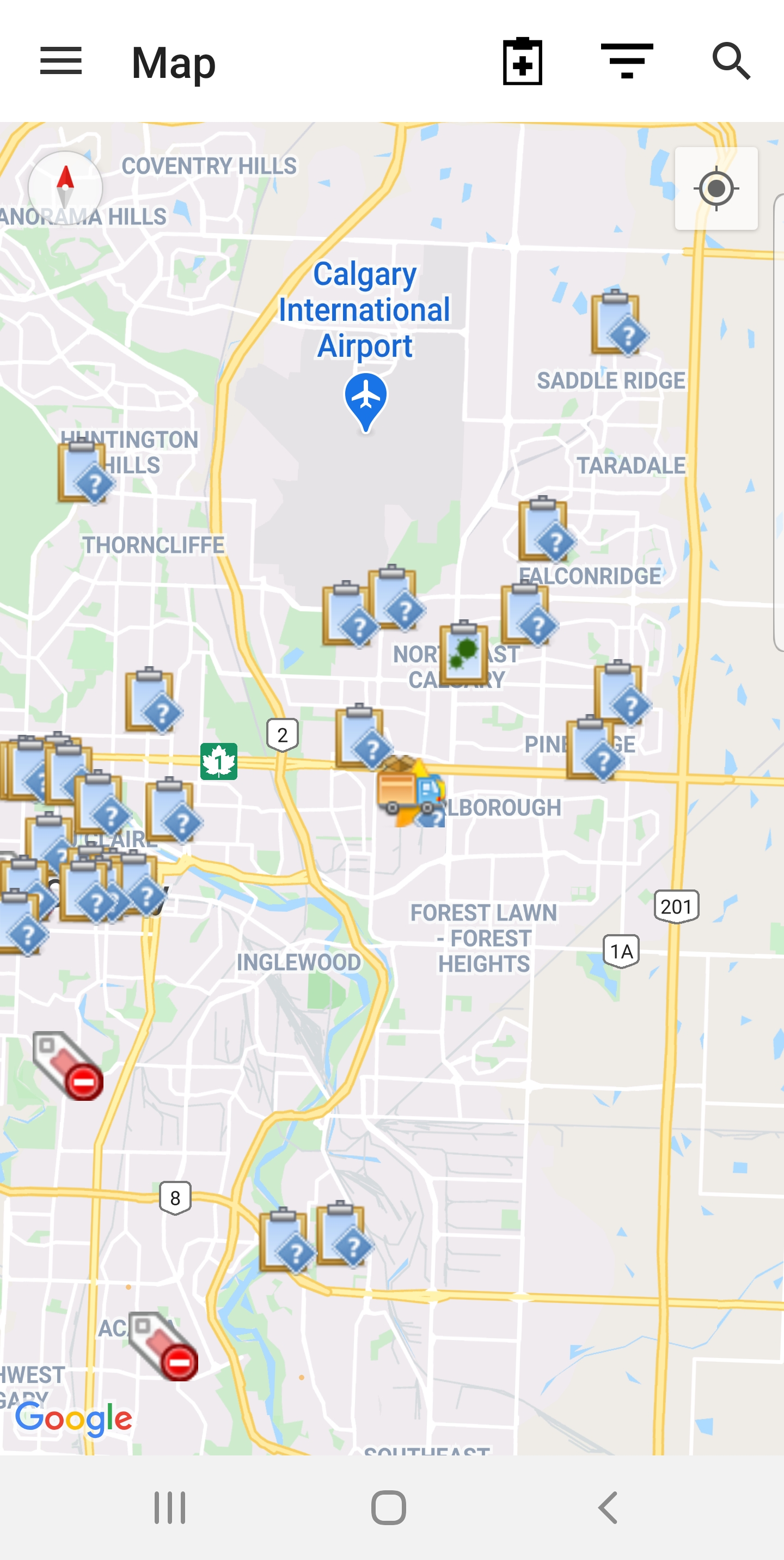
Task: Open the green splat clipboard marker
Action: 464,654
